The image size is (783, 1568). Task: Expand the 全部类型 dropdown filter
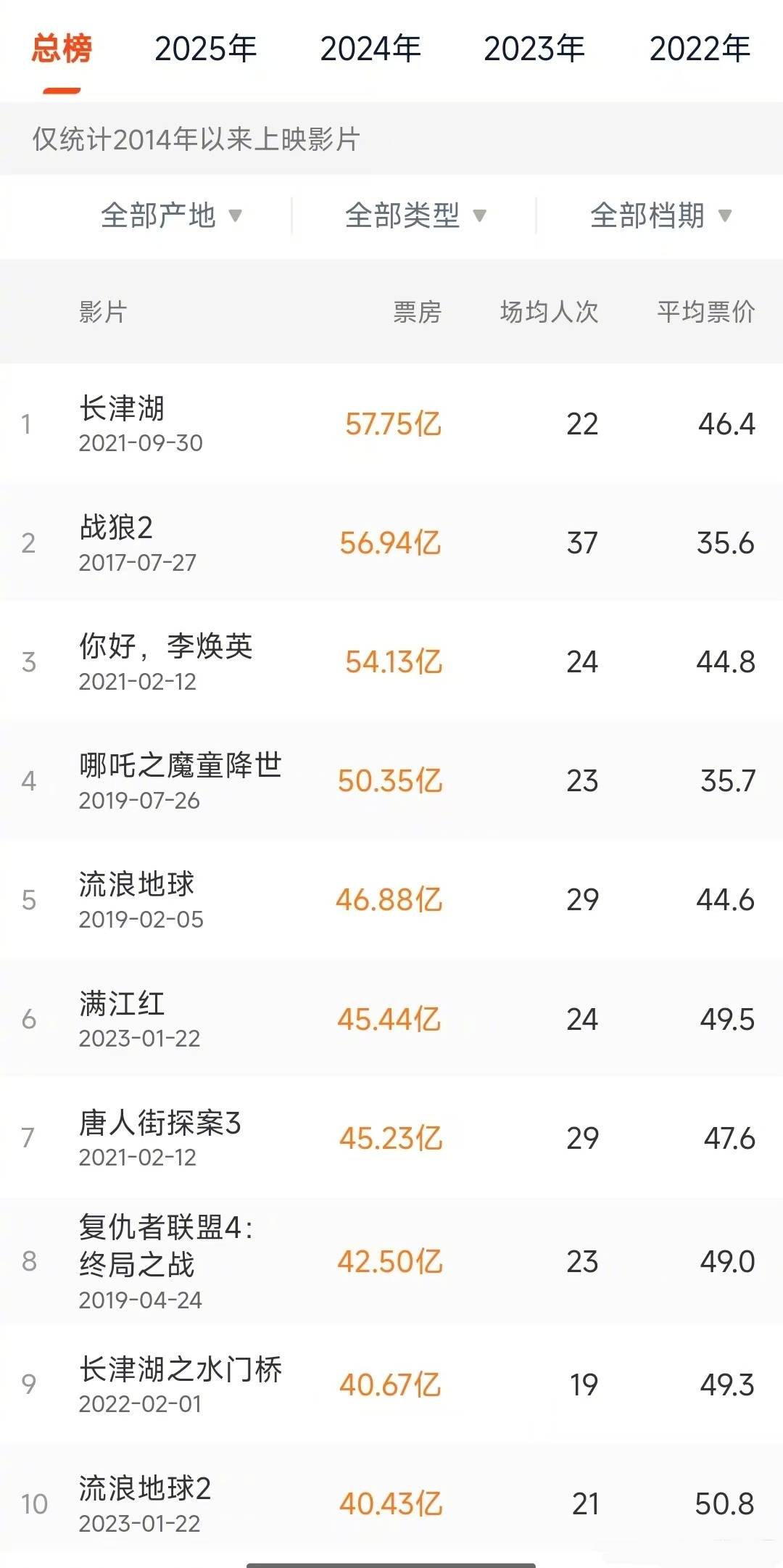tap(415, 215)
